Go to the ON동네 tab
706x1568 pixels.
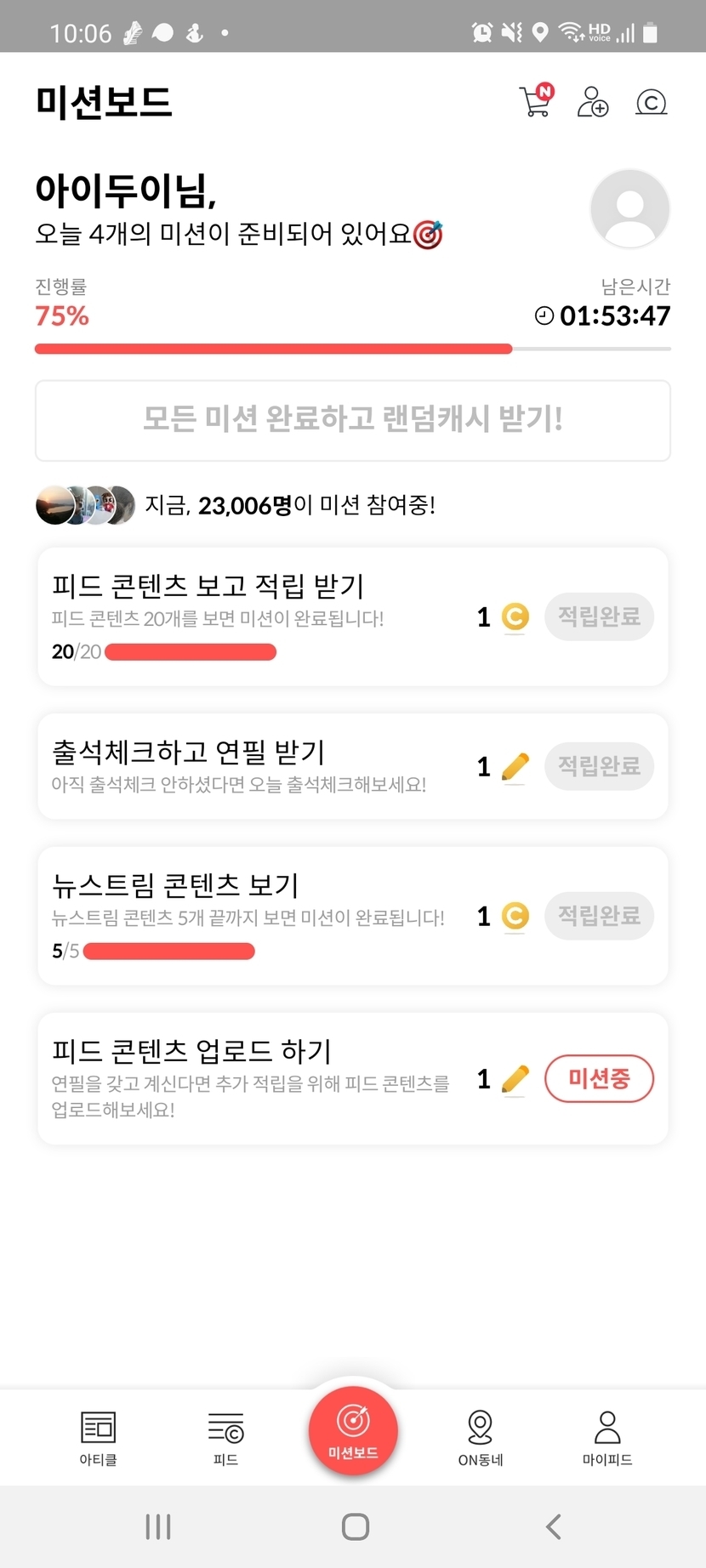[481, 1437]
